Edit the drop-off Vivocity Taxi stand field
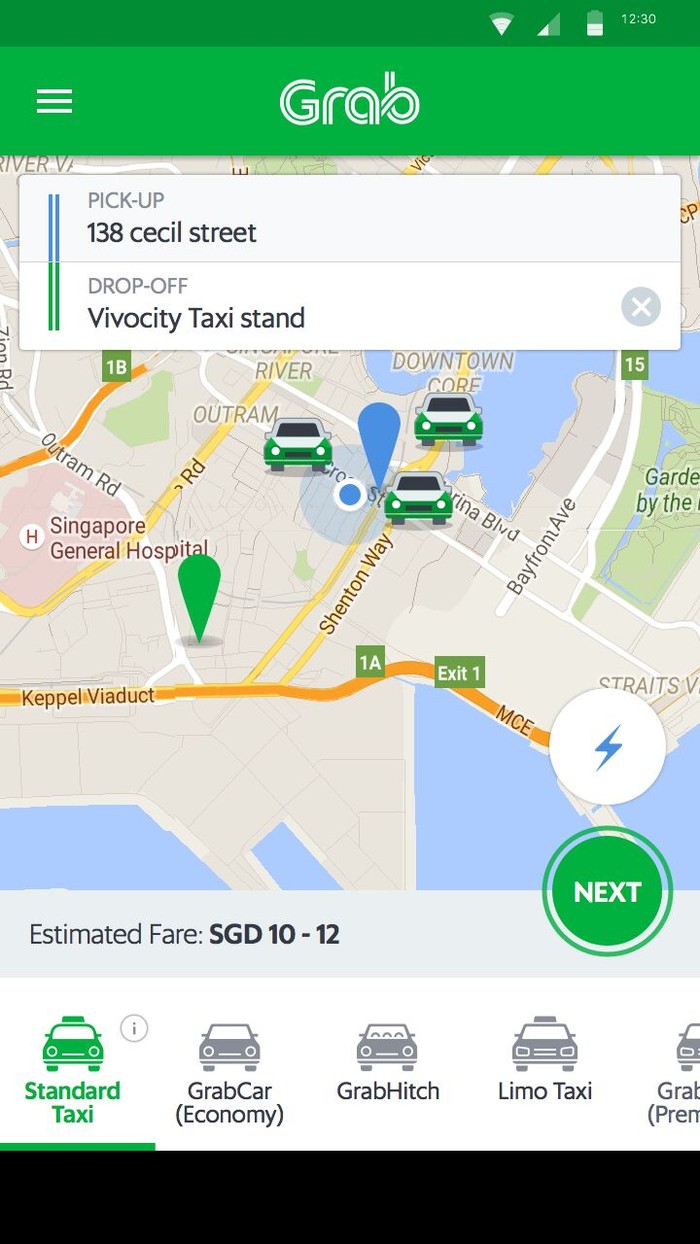The image size is (700, 1244). tap(320, 306)
